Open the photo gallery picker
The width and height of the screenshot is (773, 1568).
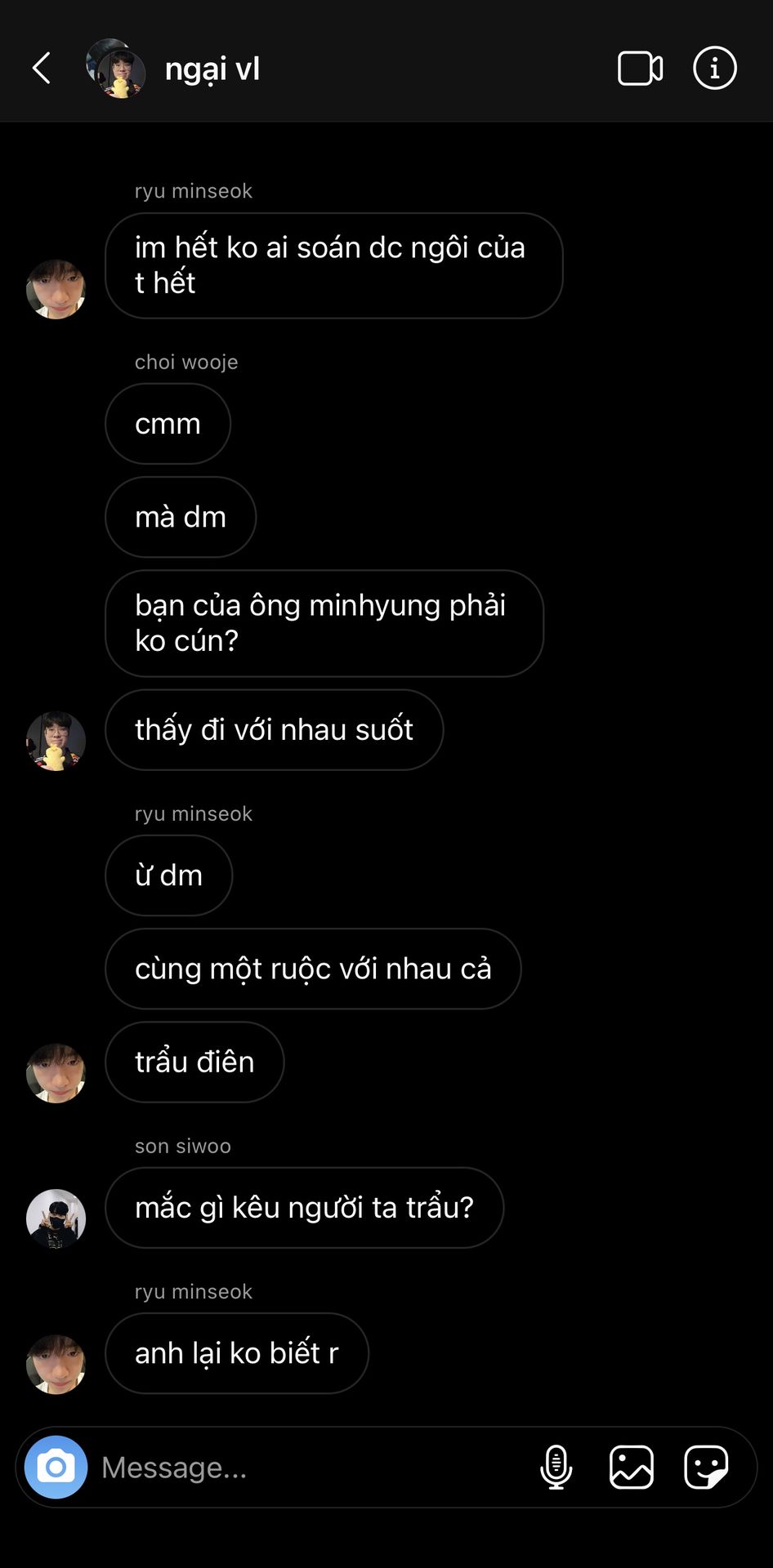point(632,1467)
